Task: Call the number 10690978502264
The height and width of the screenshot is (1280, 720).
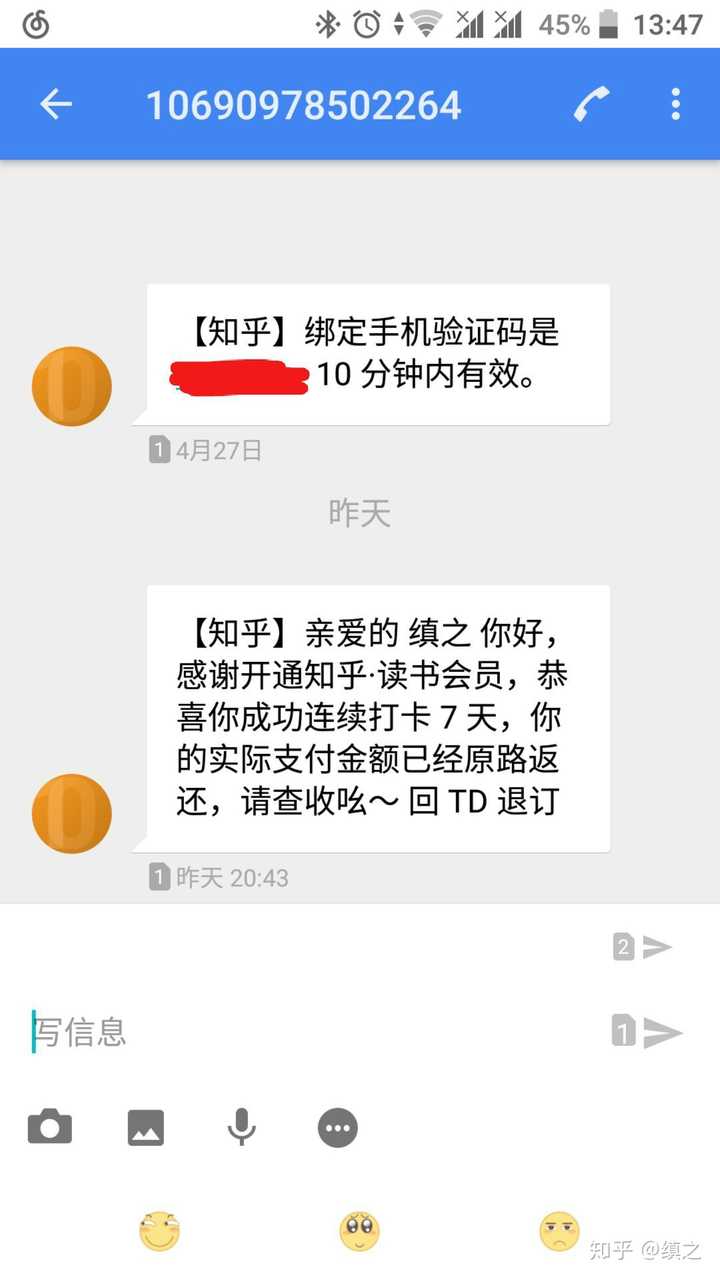Action: [592, 105]
